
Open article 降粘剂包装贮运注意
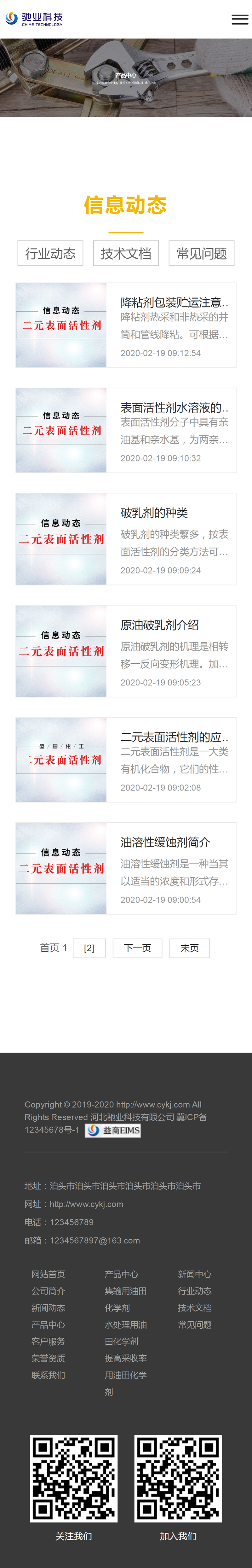pos(174,302)
